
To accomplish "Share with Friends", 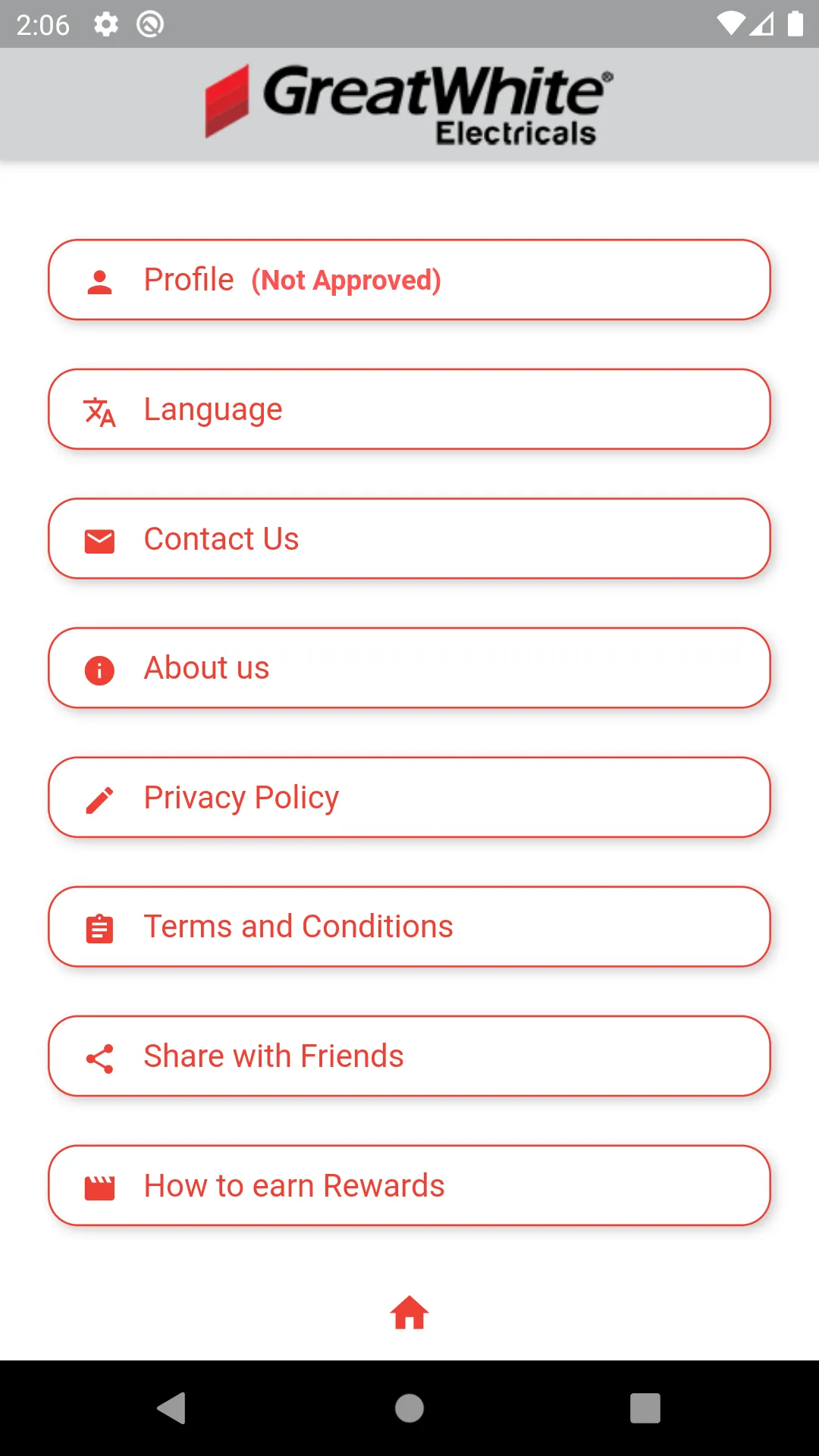I will [409, 1056].
